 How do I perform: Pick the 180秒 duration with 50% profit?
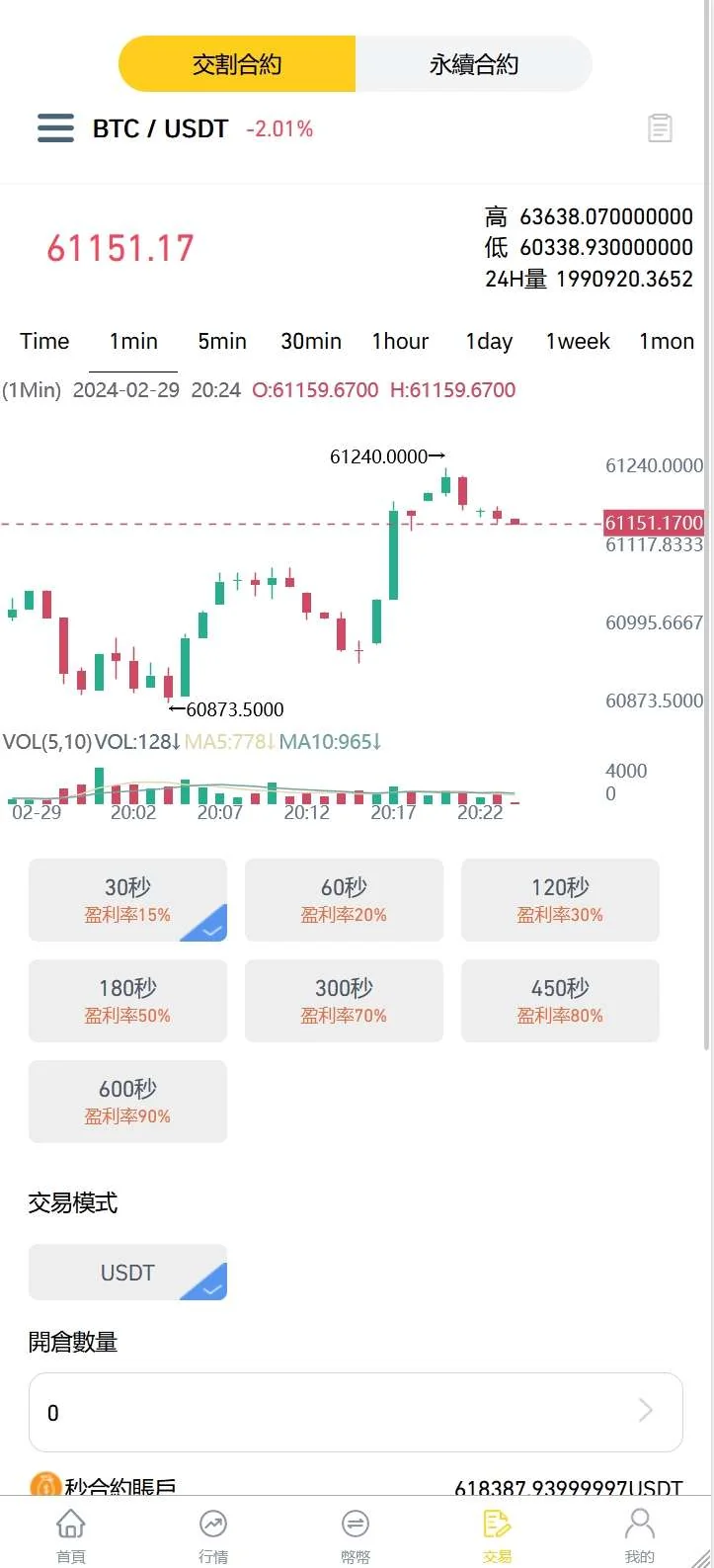tap(127, 1000)
